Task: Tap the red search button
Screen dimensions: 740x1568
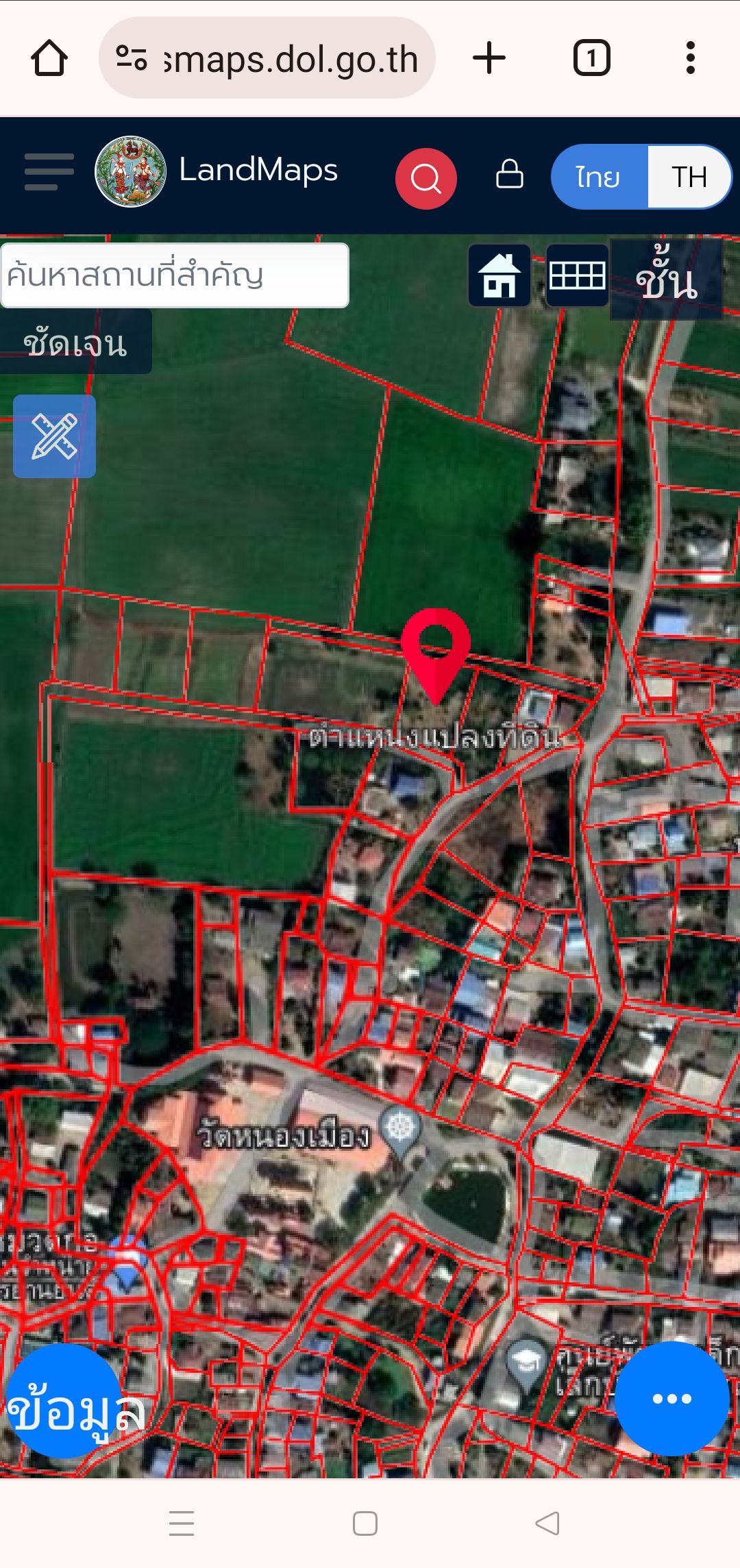Action: 426,179
